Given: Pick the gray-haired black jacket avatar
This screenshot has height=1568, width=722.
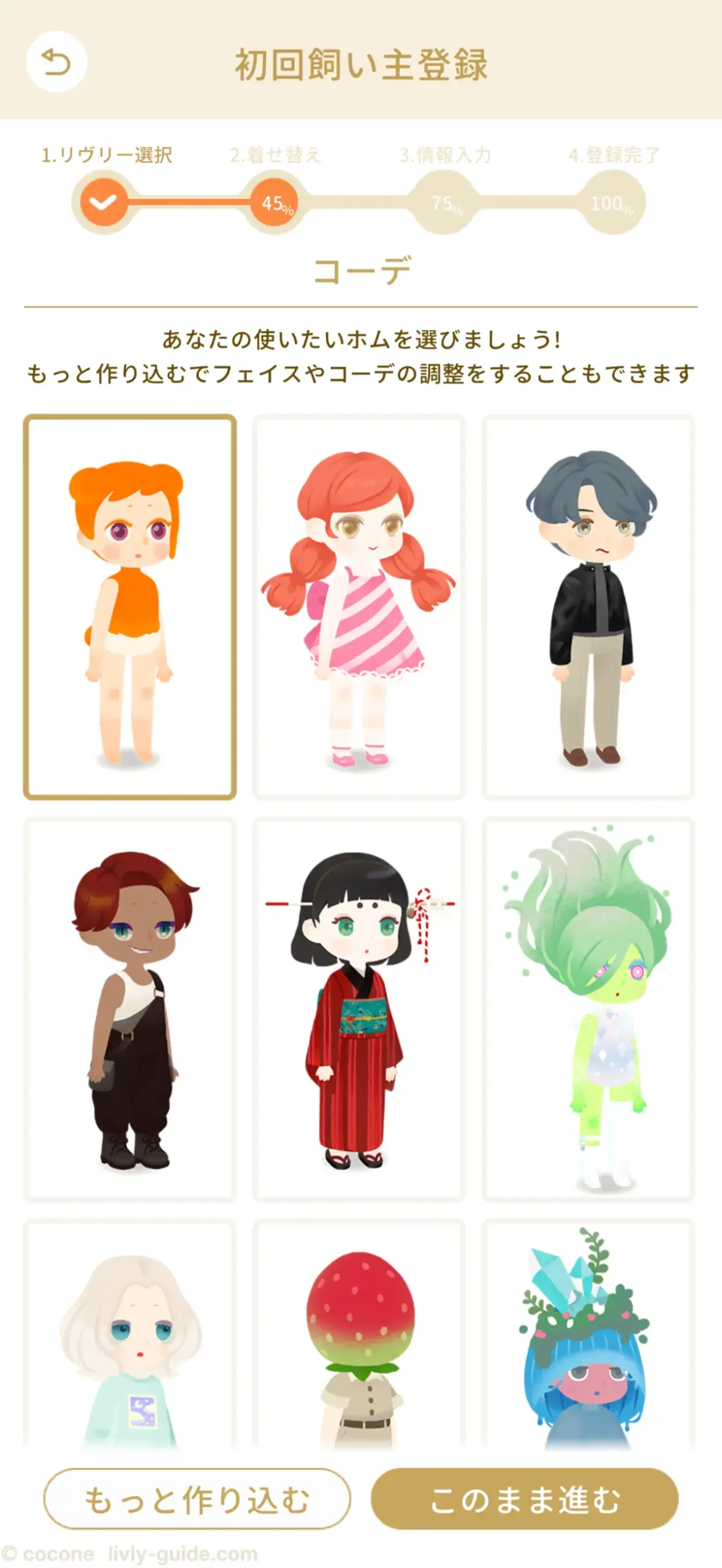Looking at the screenshot, I should point(588,607).
